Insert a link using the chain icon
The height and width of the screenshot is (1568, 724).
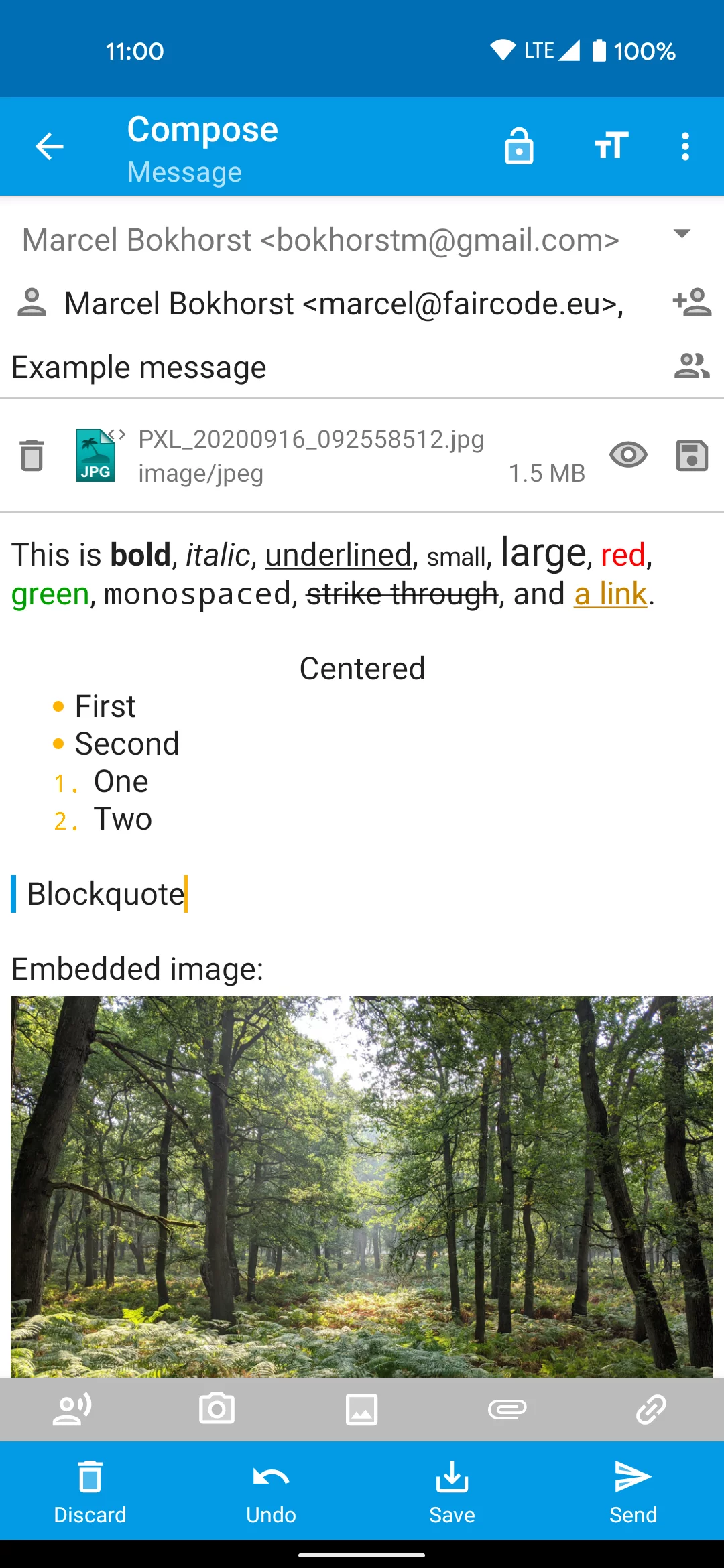[x=651, y=1409]
